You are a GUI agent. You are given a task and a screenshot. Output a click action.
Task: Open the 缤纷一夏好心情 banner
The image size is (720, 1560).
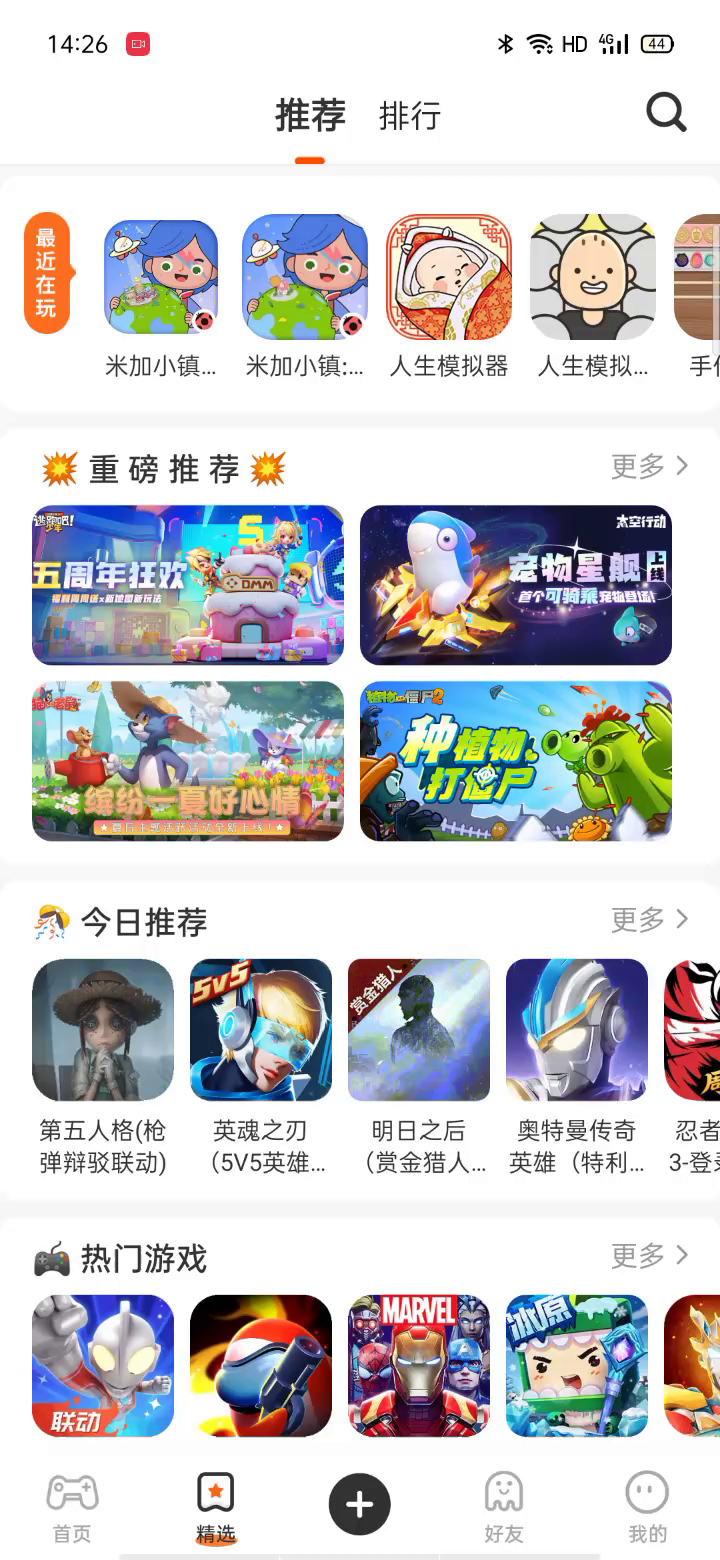(188, 761)
